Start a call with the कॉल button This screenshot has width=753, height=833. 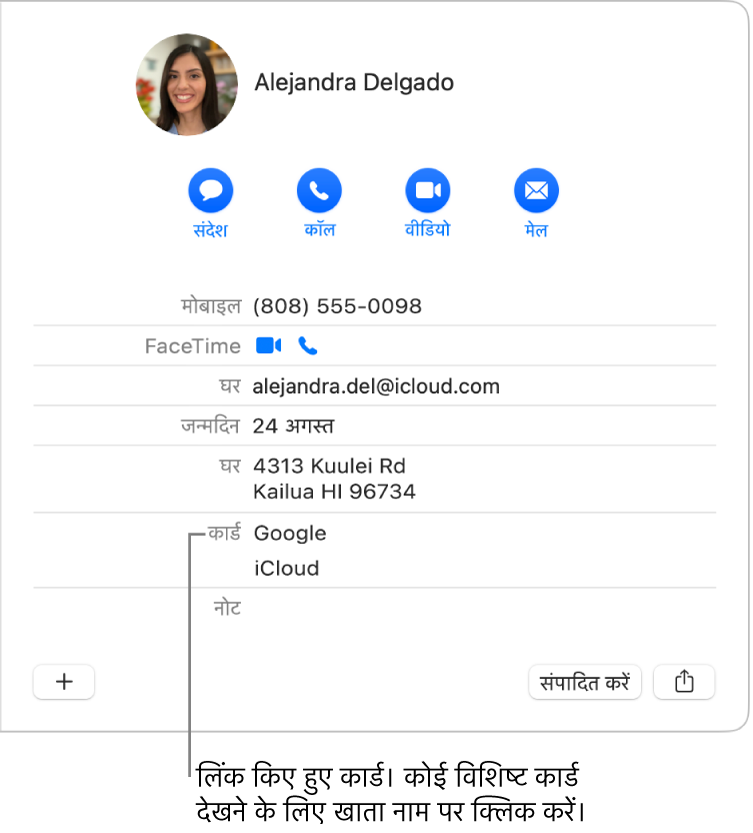319,190
